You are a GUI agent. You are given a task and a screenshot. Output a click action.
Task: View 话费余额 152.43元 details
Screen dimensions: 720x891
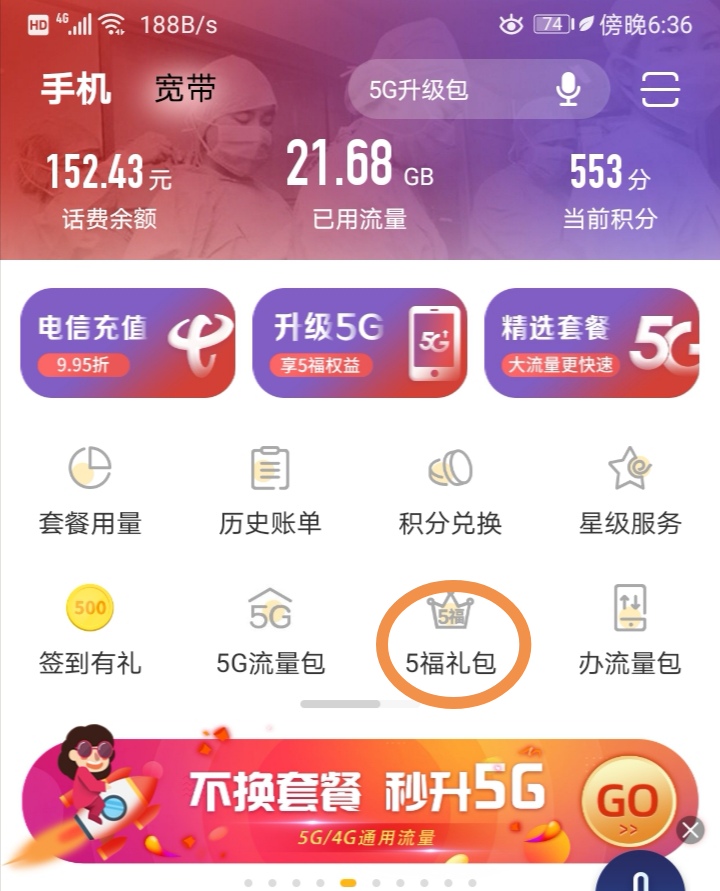click(109, 188)
